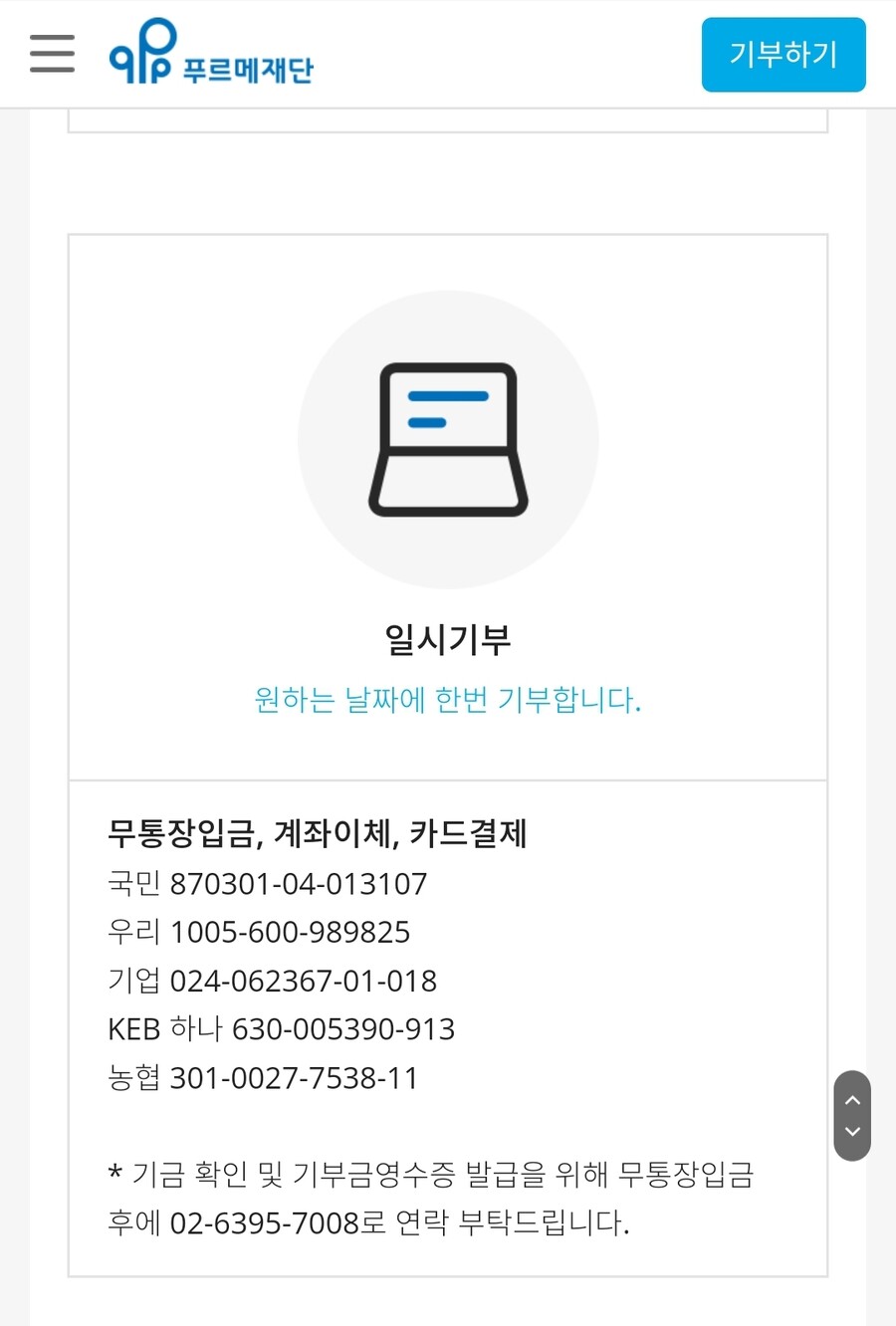
Task: Click the 원하는 날짜에 한번 기부합니다 link
Action: tap(447, 701)
